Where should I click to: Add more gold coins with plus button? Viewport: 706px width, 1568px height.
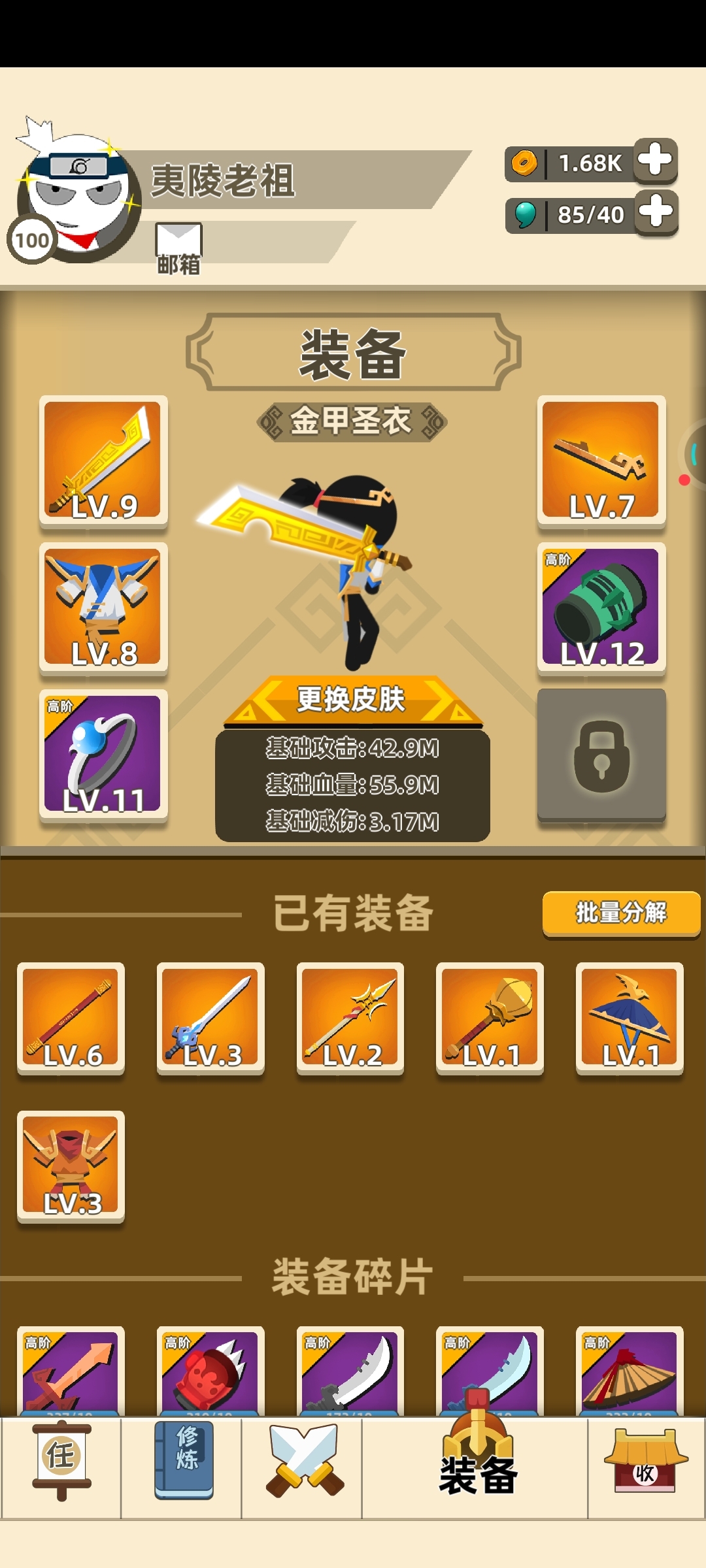pyautogui.click(x=655, y=160)
